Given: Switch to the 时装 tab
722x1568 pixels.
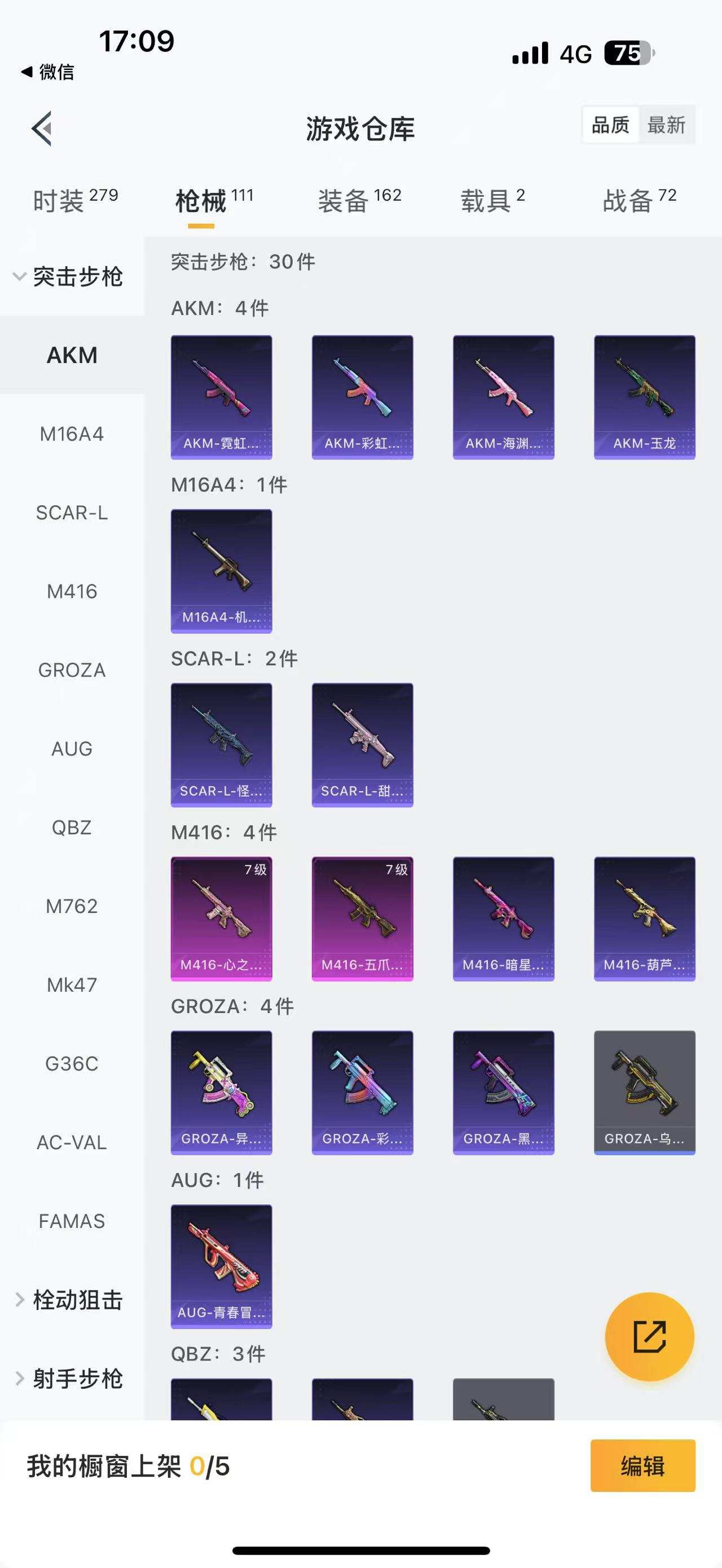Looking at the screenshot, I should [75, 200].
